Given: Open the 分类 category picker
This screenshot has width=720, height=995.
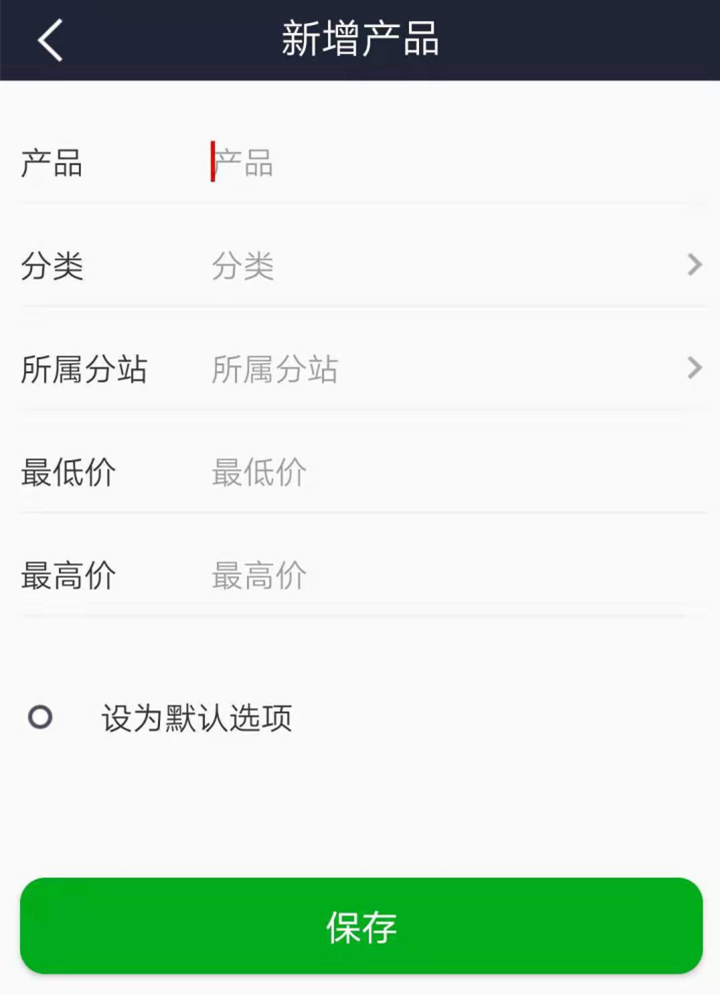Looking at the screenshot, I should click(450, 266).
